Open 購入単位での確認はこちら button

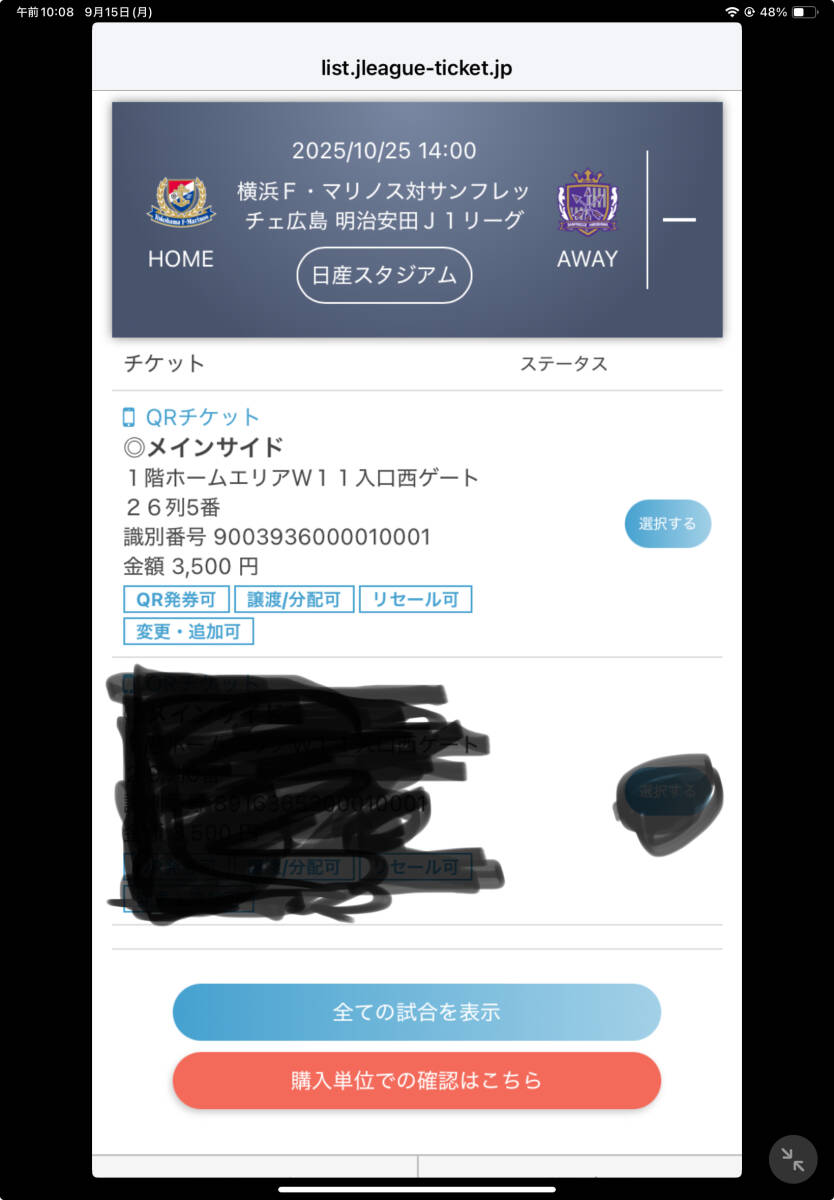click(x=416, y=1080)
